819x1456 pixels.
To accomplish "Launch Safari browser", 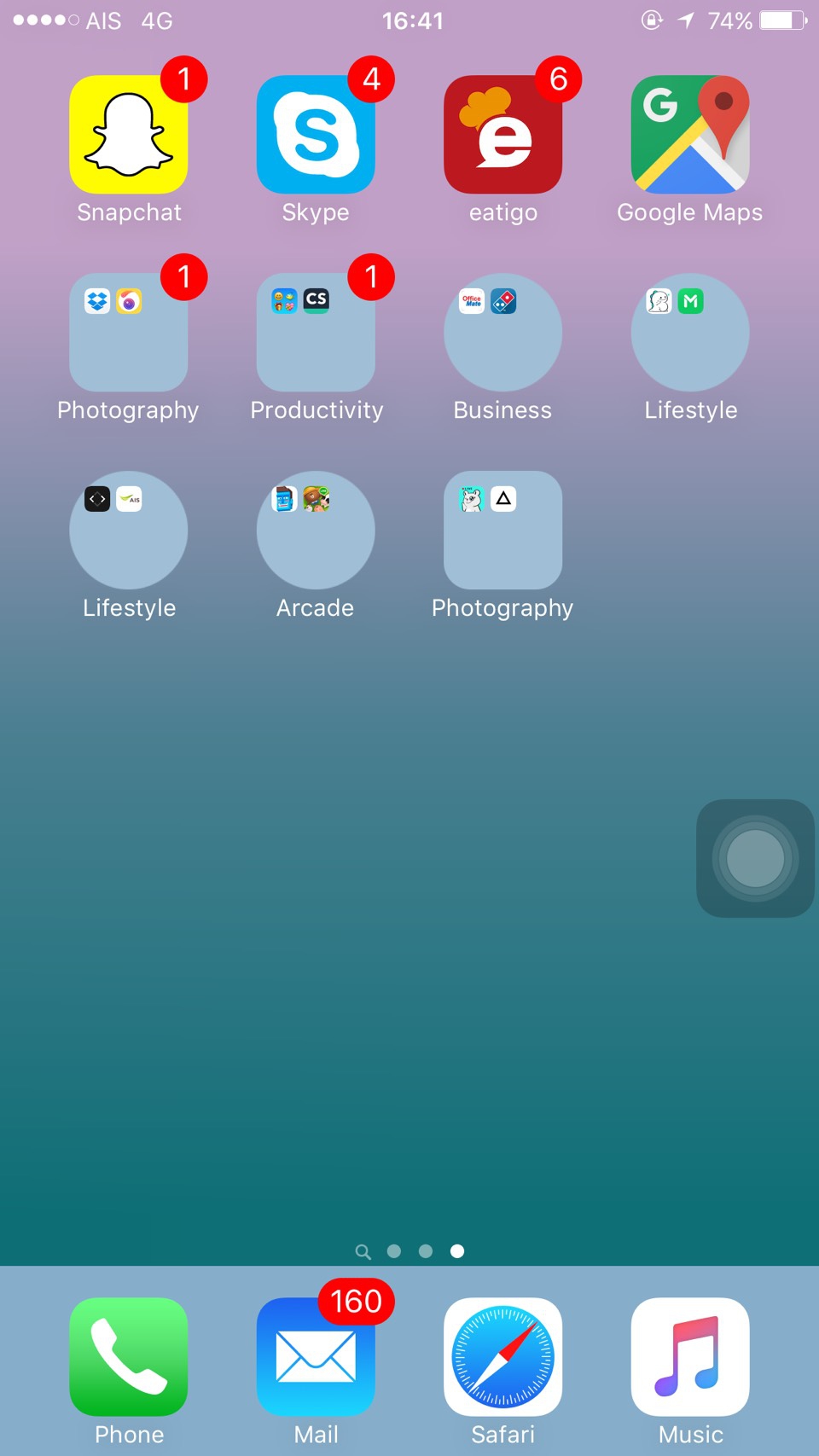I will (502, 1356).
